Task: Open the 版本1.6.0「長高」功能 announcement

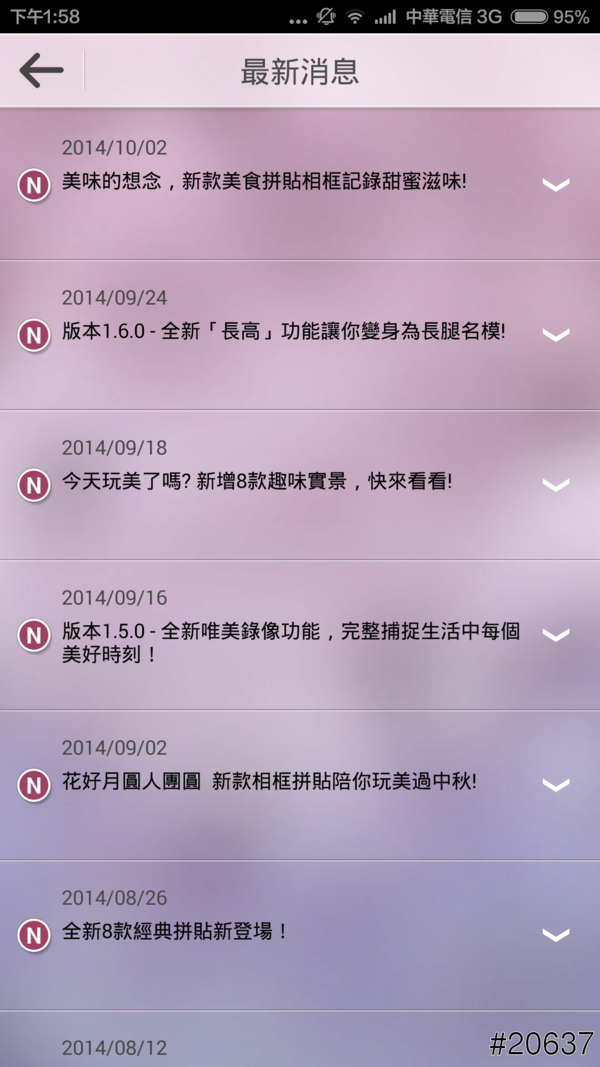Action: click(283, 332)
